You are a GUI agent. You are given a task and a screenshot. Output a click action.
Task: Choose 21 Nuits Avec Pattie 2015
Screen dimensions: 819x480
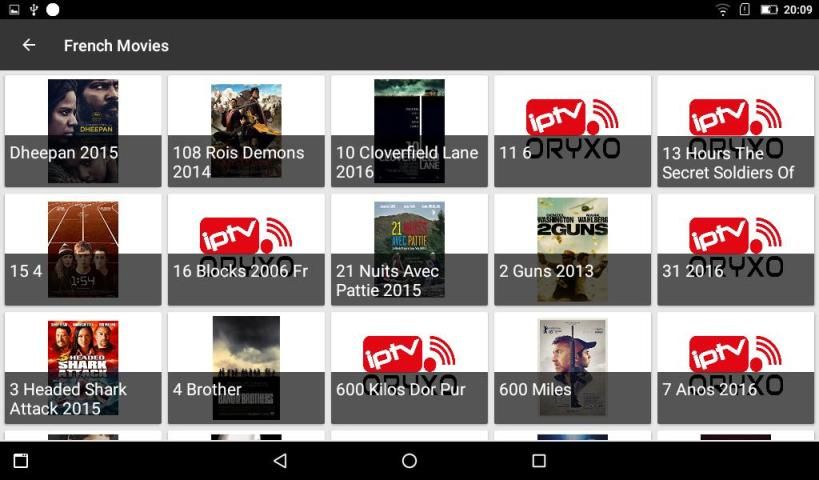[409, 249]
